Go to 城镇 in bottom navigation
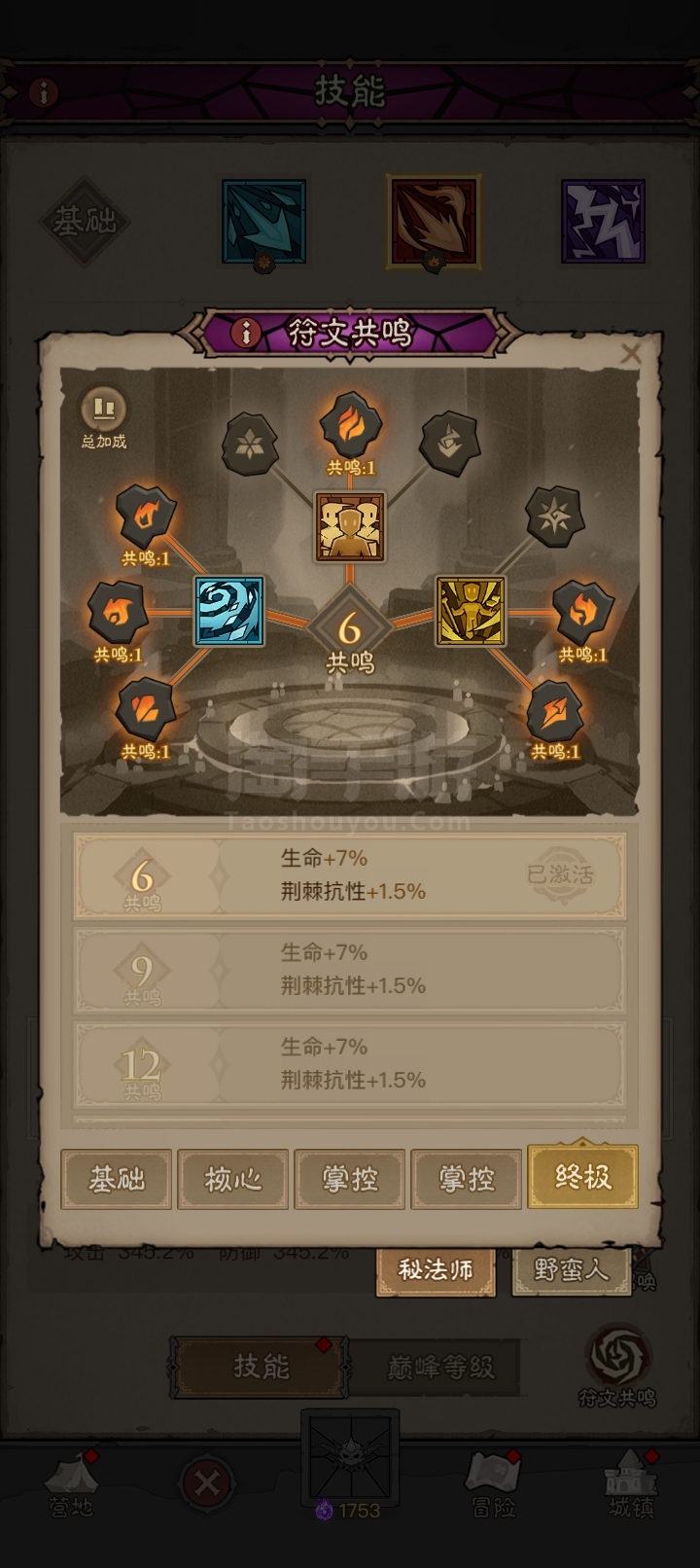This screenshot has width=700, height=1568. point(631,1484)
